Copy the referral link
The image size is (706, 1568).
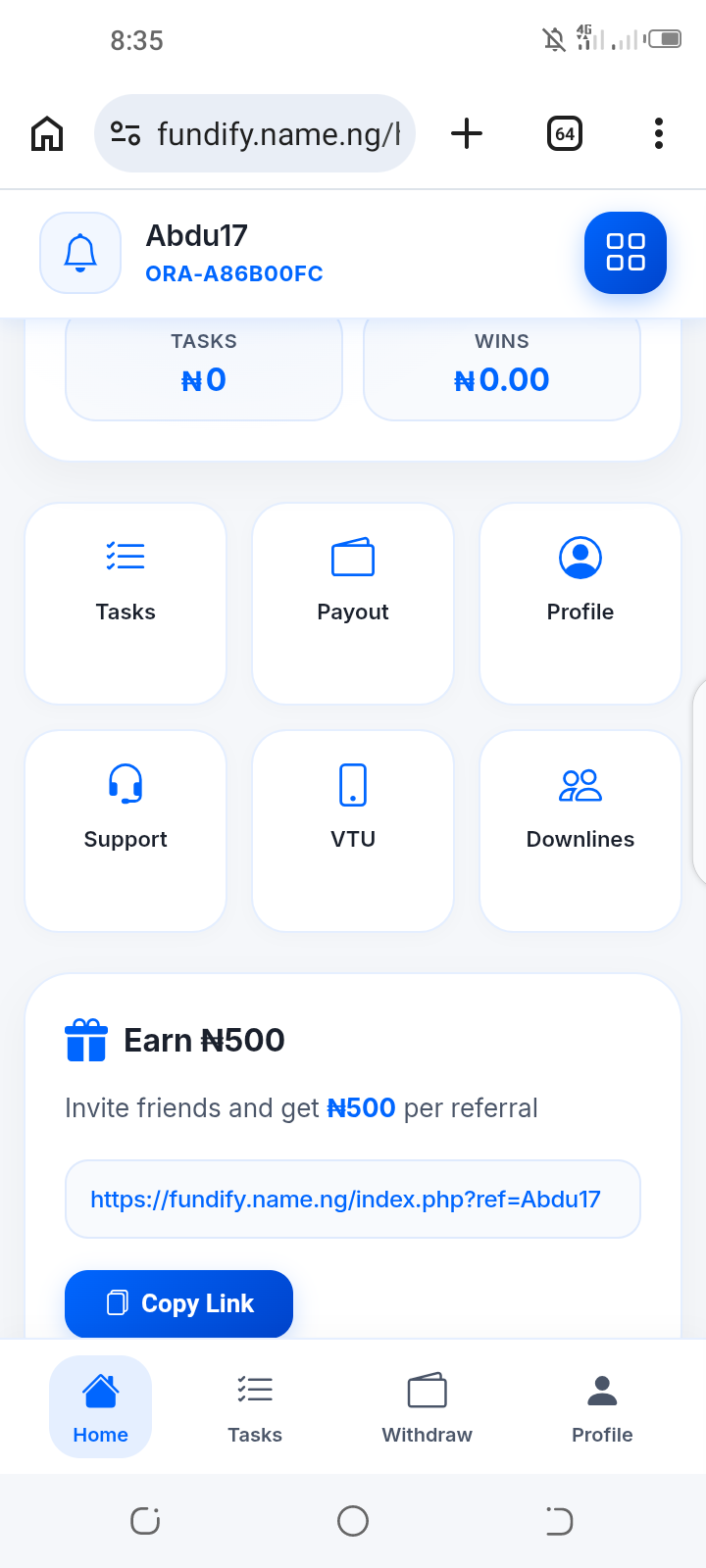179,1303
